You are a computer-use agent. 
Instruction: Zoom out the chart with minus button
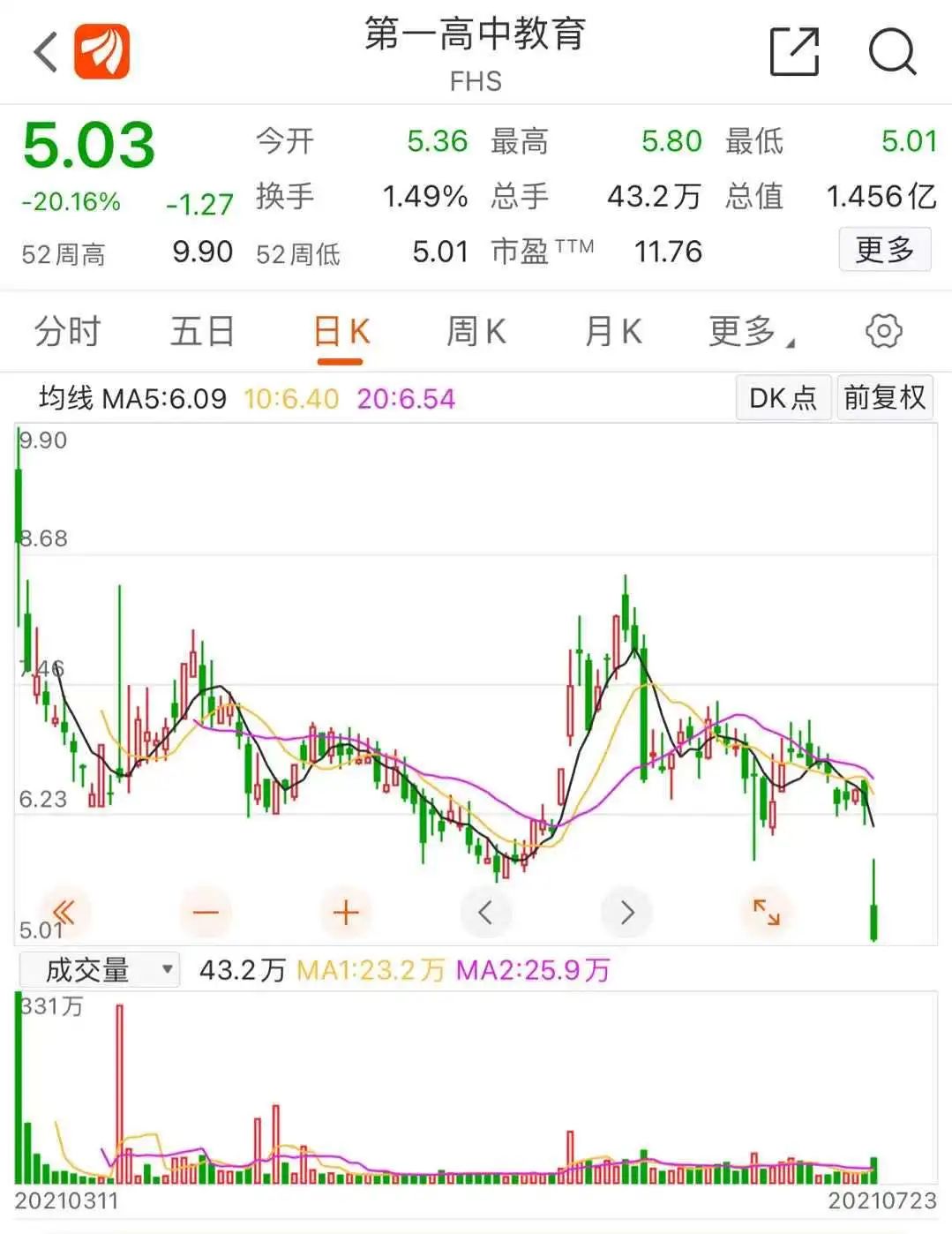tap(206, 912)
